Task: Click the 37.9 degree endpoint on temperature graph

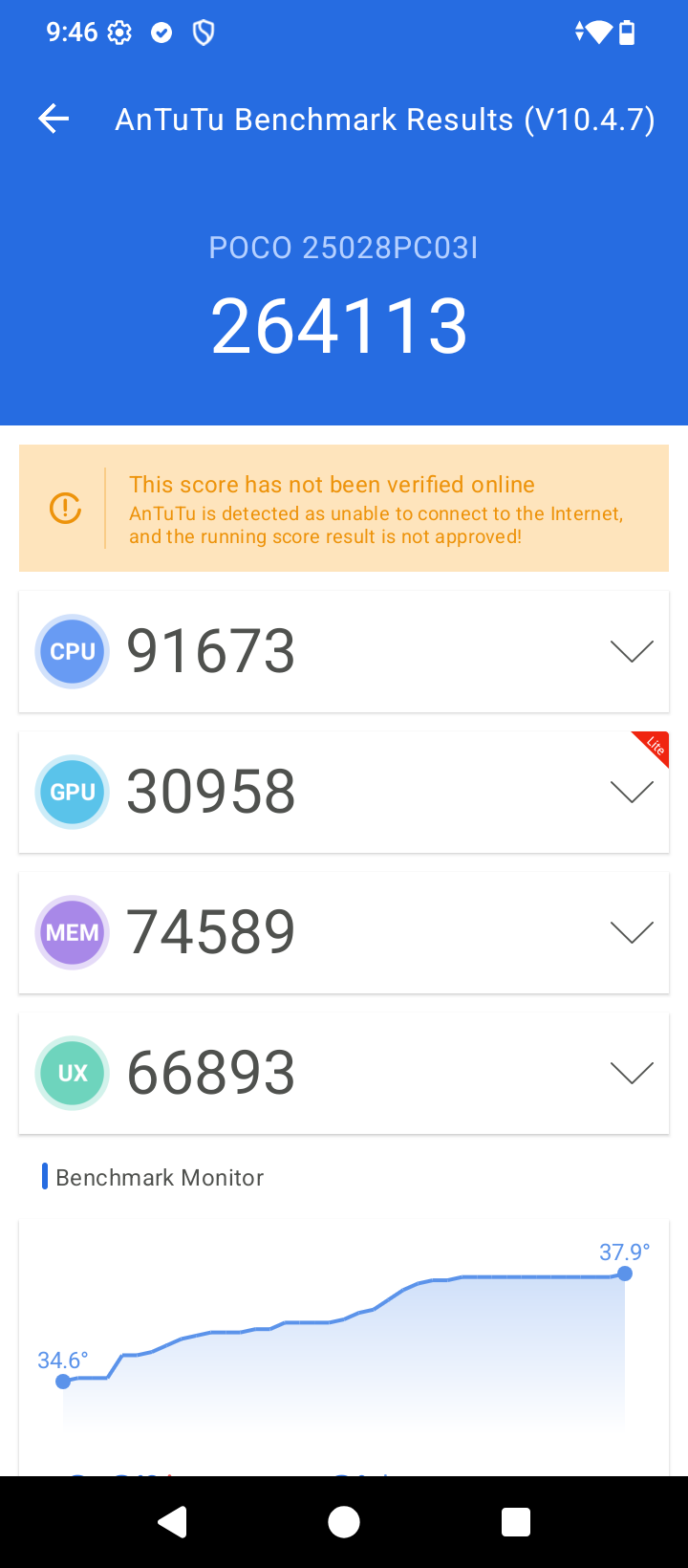Action: 623,1273
